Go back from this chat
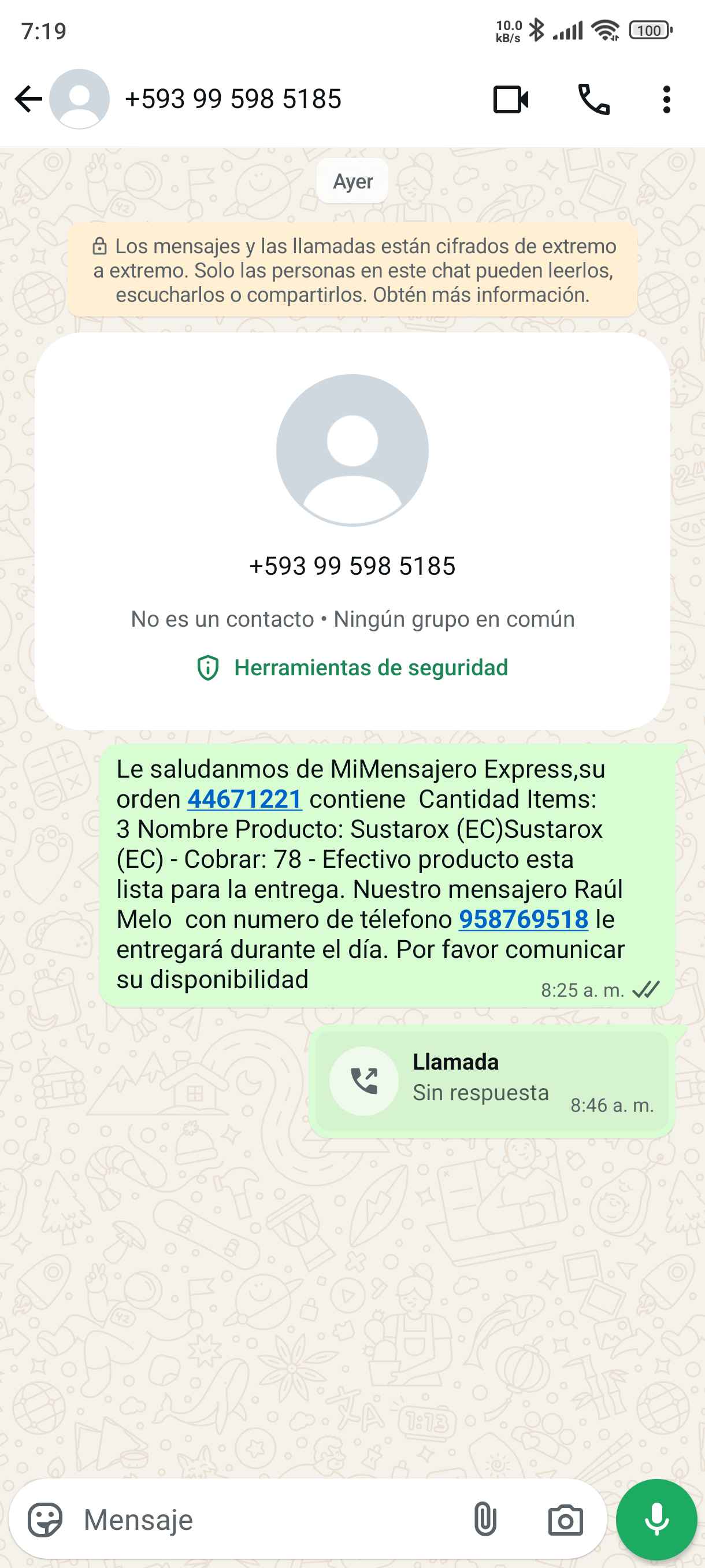Image resolution: width=705 pixels, height=1568 pixels. pos(28,99)
